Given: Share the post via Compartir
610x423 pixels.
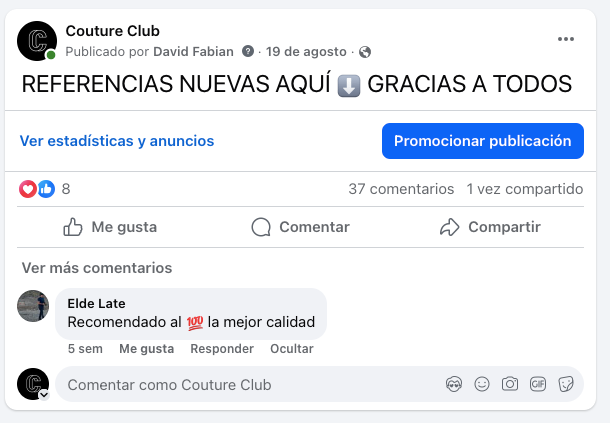Looking at the screenshot, I should (x=490, y=227).
